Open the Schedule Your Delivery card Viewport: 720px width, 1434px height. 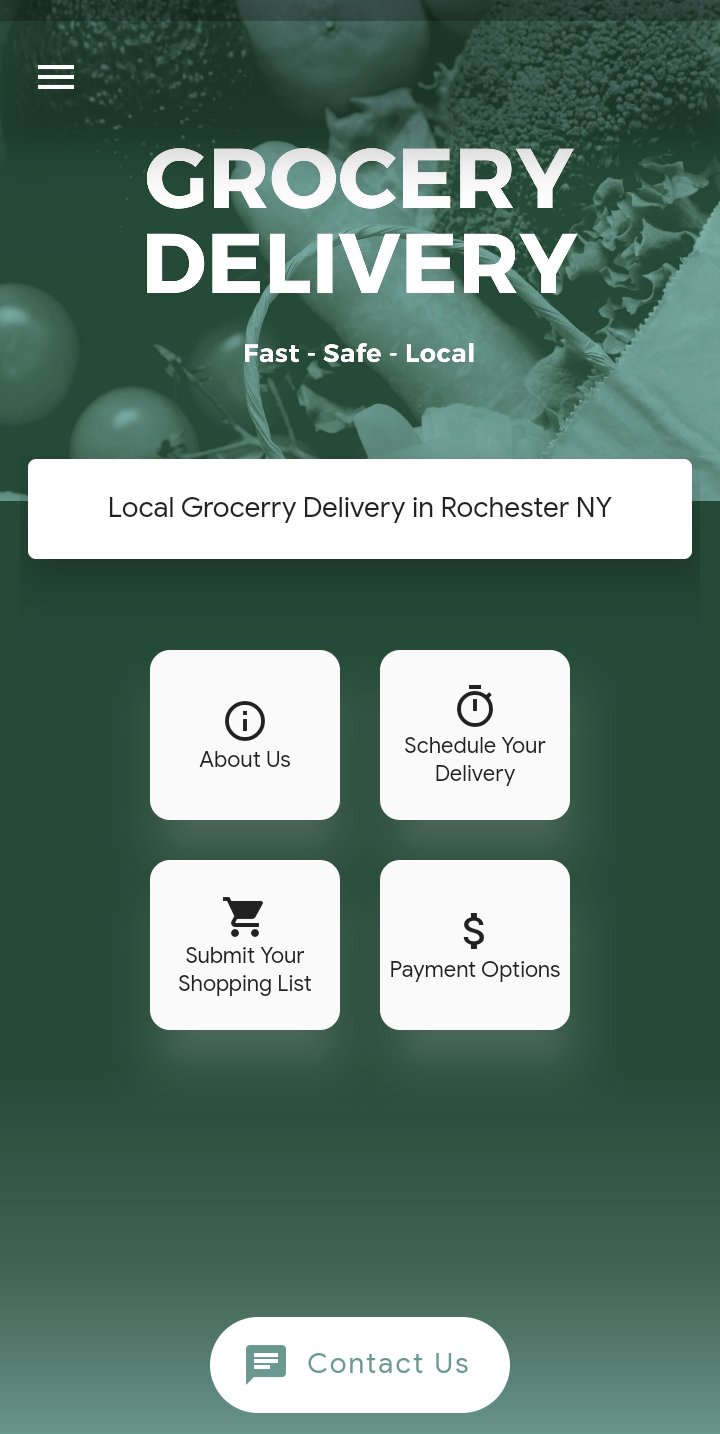[475, 734]
